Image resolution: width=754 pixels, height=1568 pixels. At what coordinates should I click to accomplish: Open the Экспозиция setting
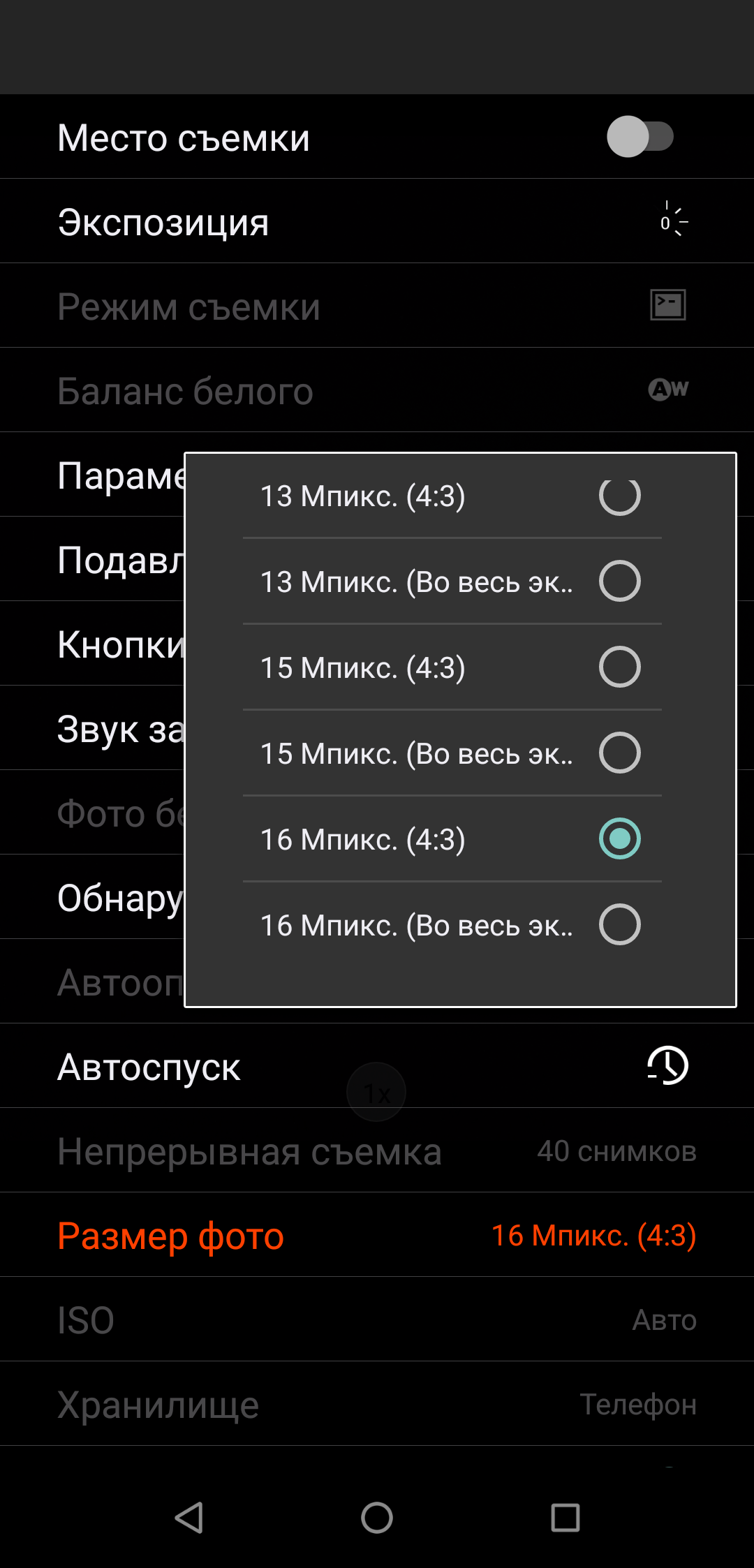pyautogui.click(x=377, y=222)
